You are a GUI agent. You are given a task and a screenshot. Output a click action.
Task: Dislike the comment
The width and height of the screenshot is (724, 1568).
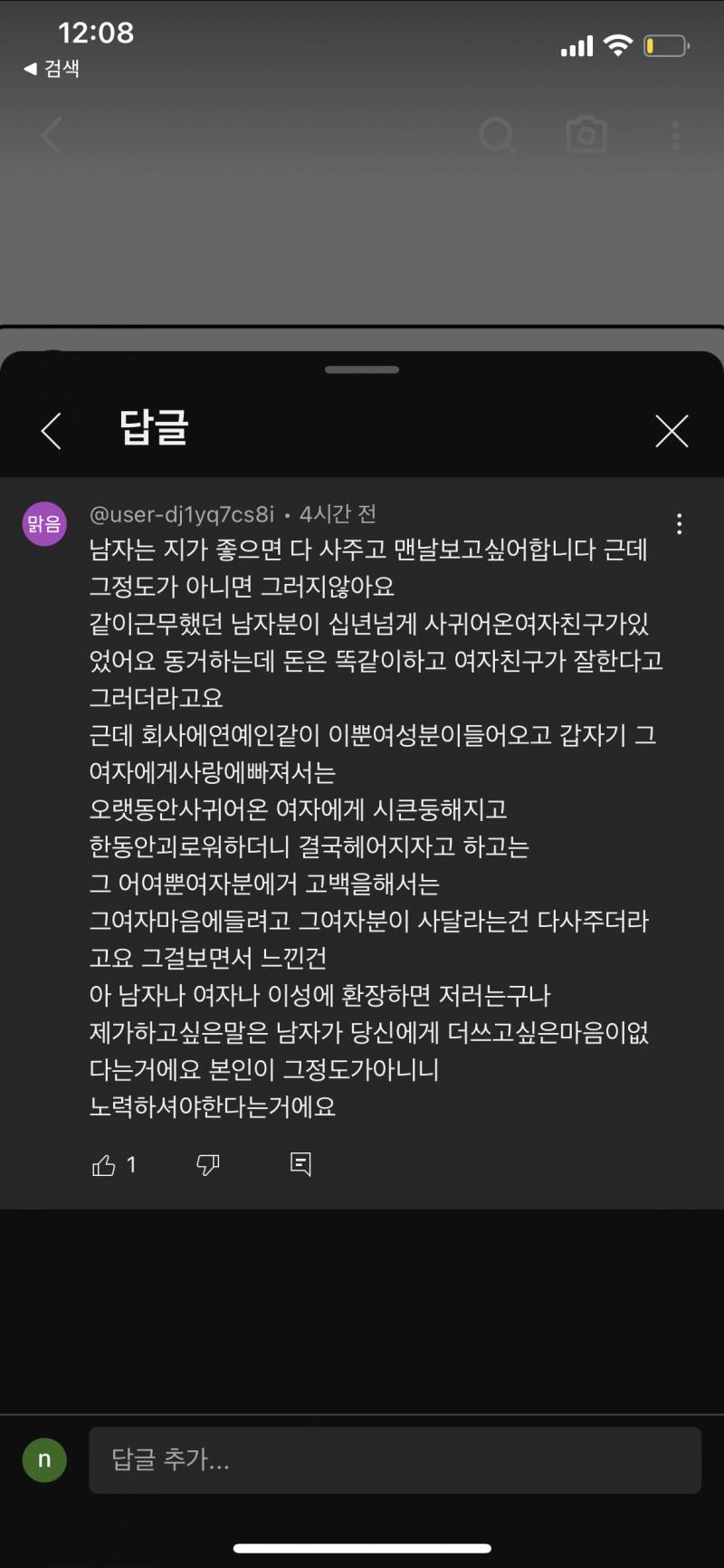[x=207, y=1166]
